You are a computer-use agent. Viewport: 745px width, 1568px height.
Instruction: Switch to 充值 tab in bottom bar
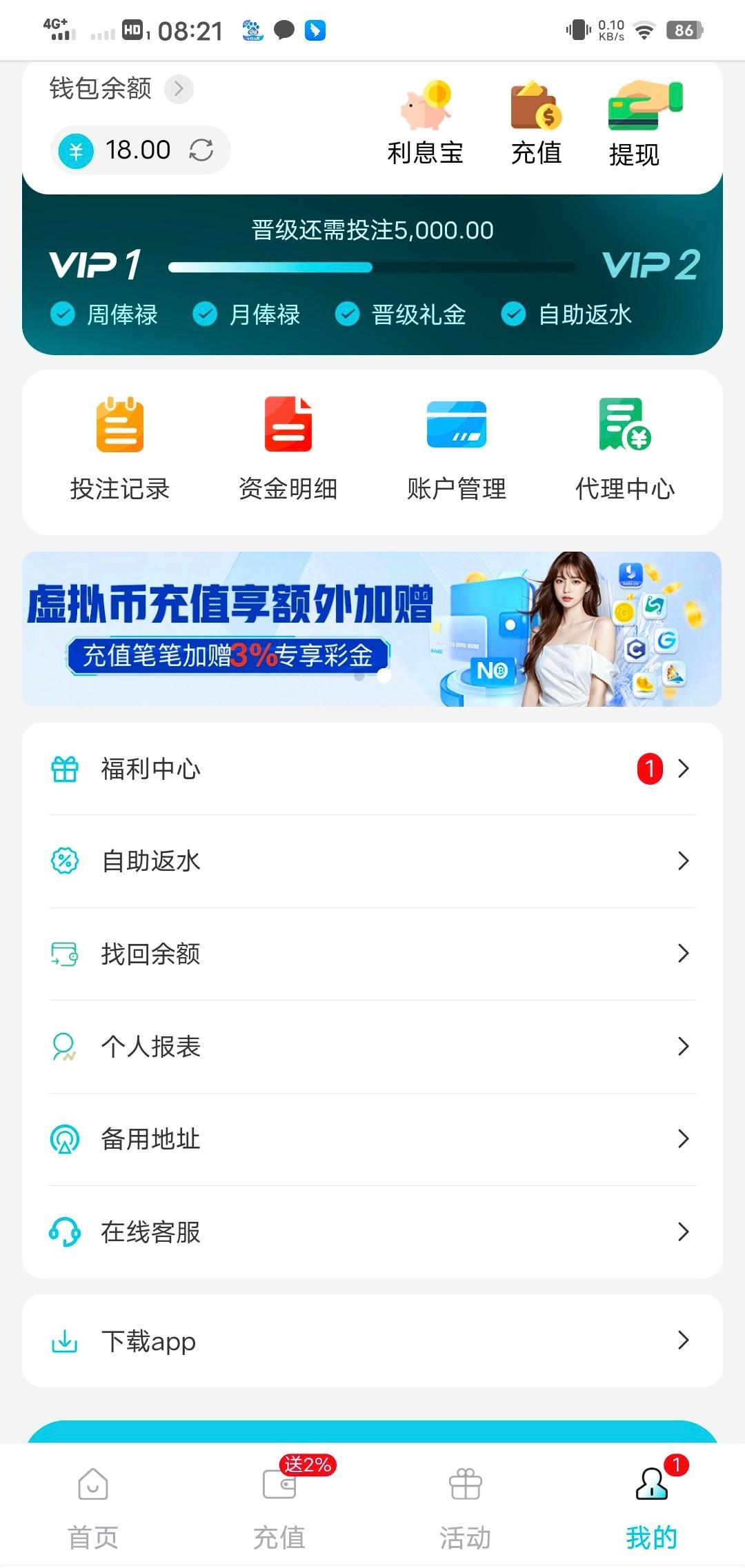coord(279,1508)
